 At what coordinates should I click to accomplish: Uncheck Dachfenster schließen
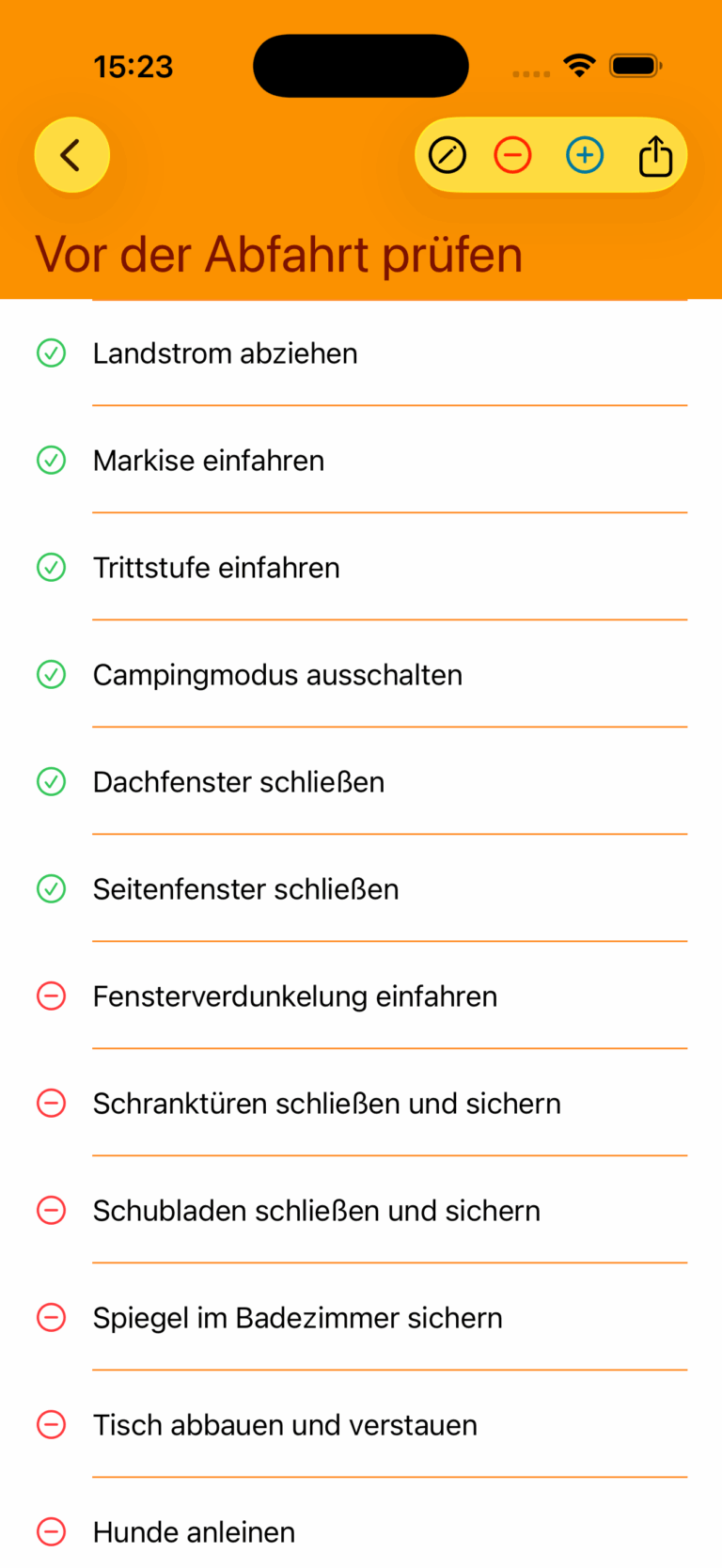(x=51, y=782)
